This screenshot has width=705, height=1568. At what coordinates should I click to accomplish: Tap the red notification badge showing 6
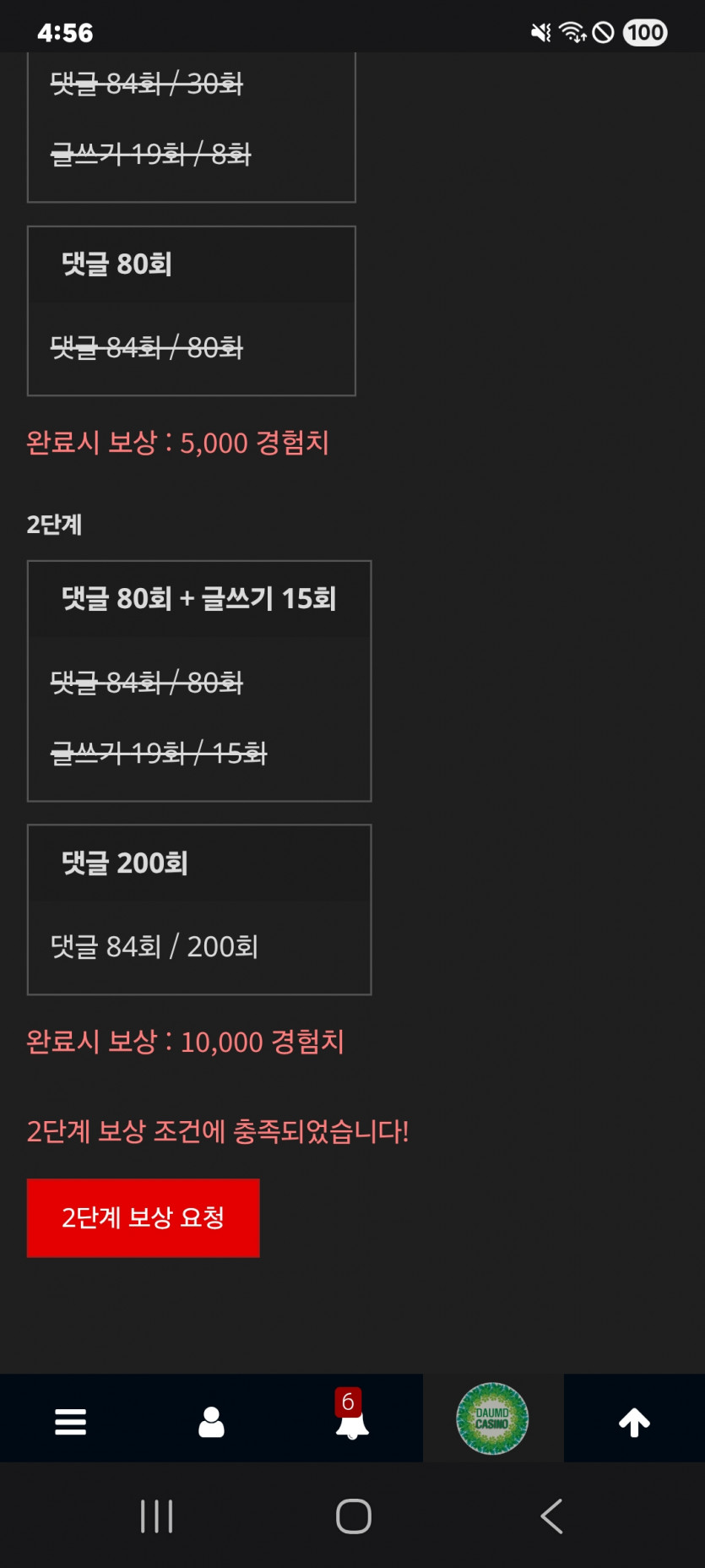(x=350, y=1399)
